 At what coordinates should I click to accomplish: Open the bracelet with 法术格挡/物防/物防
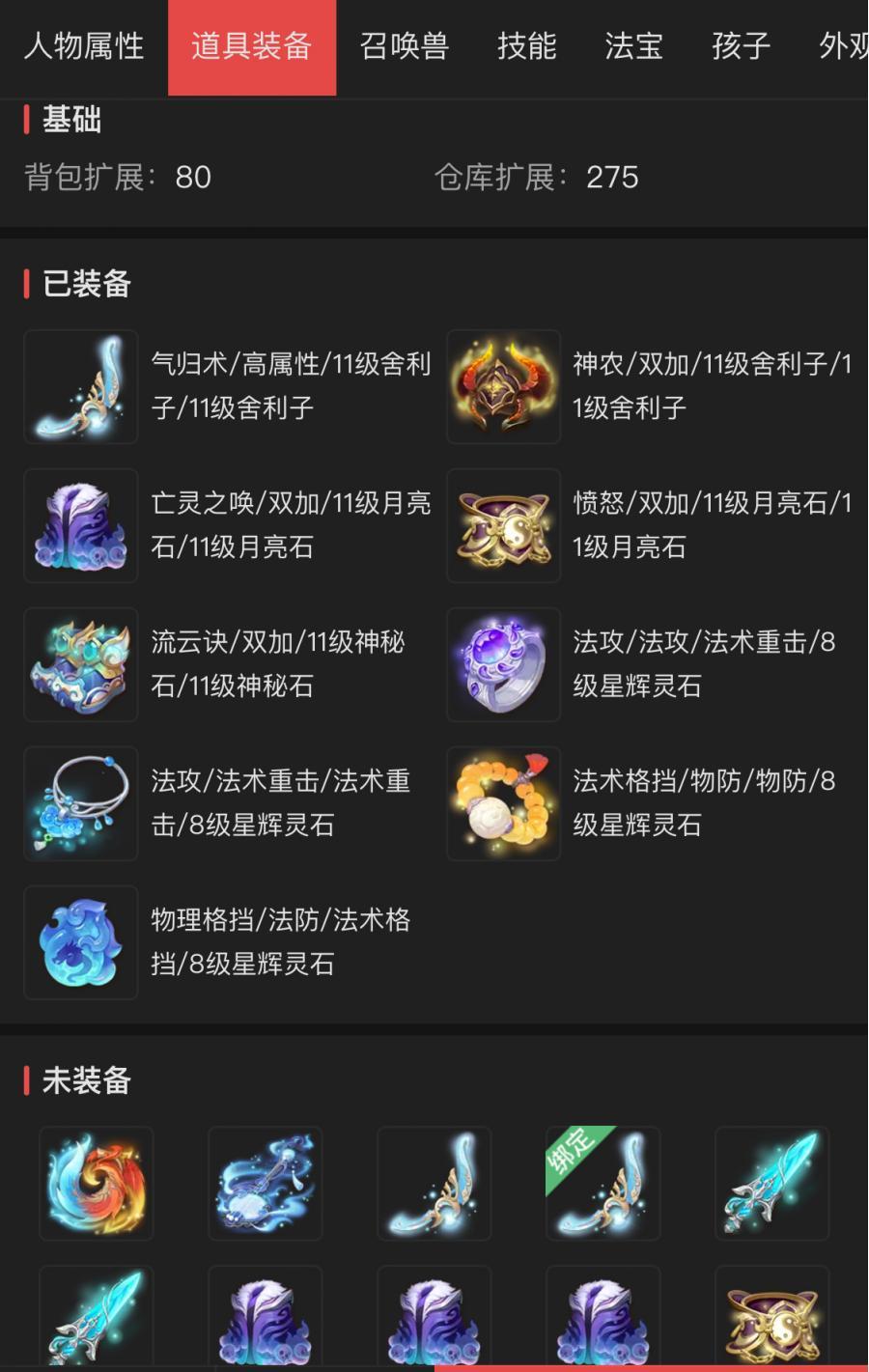503,804
